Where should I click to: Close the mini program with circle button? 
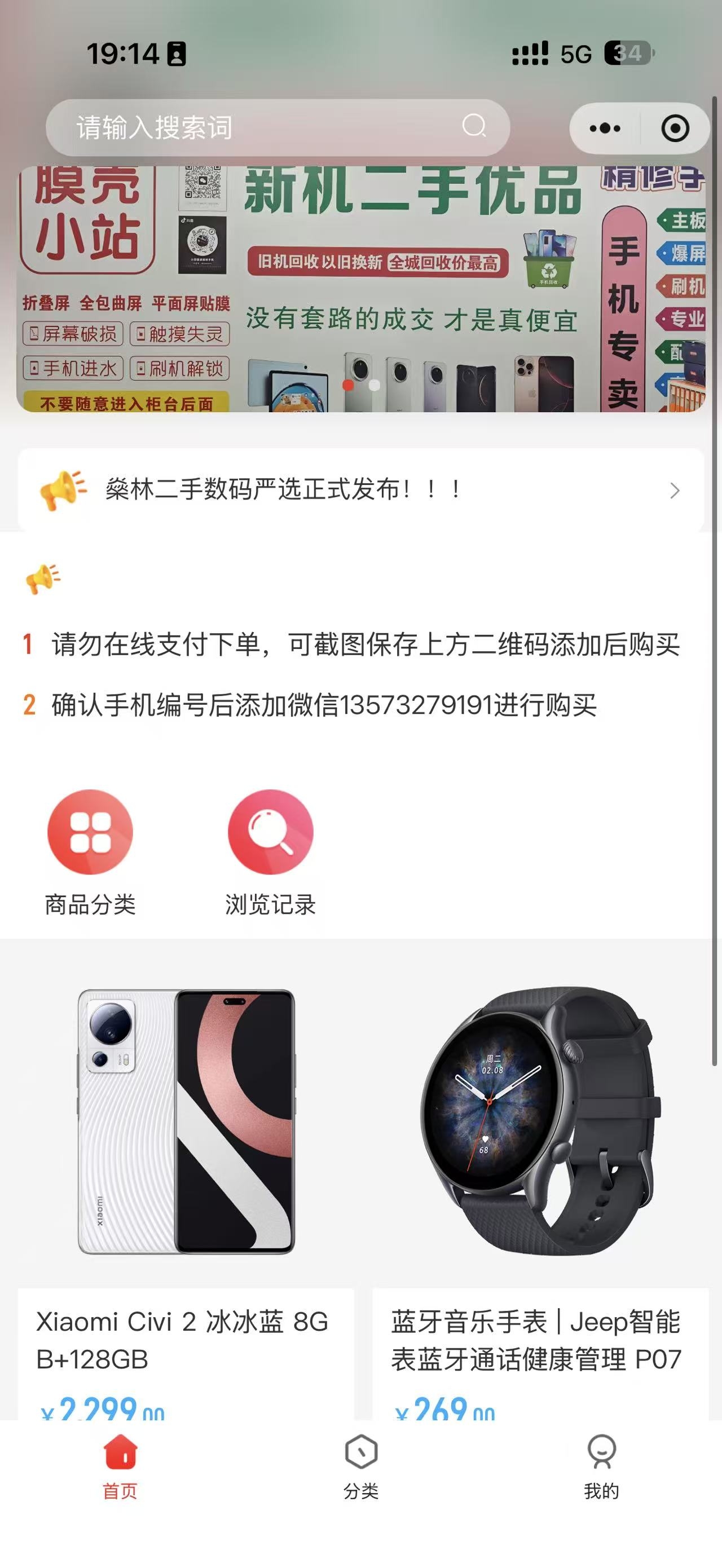point(675,129)
